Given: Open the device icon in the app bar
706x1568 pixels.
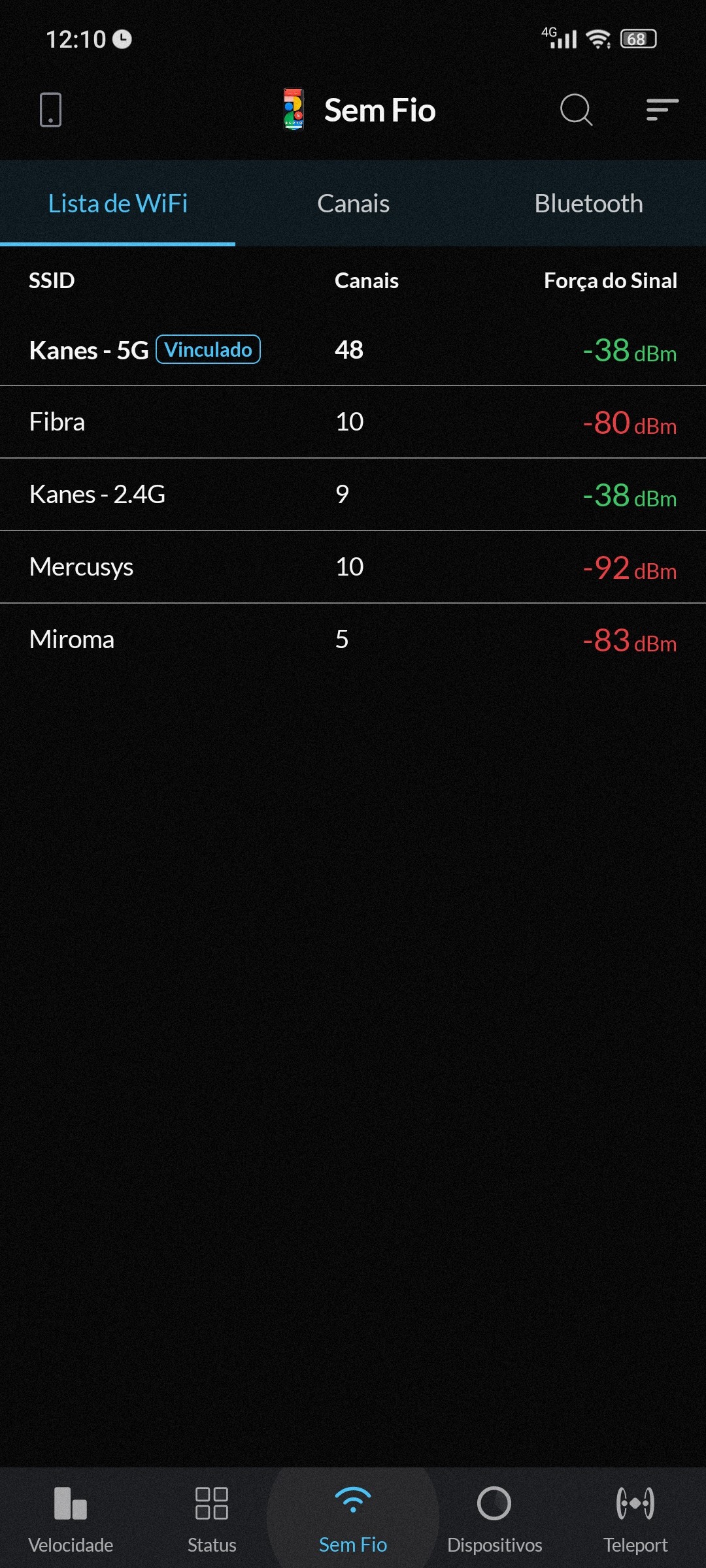Looking at the screenshot, I should point(50,110).
